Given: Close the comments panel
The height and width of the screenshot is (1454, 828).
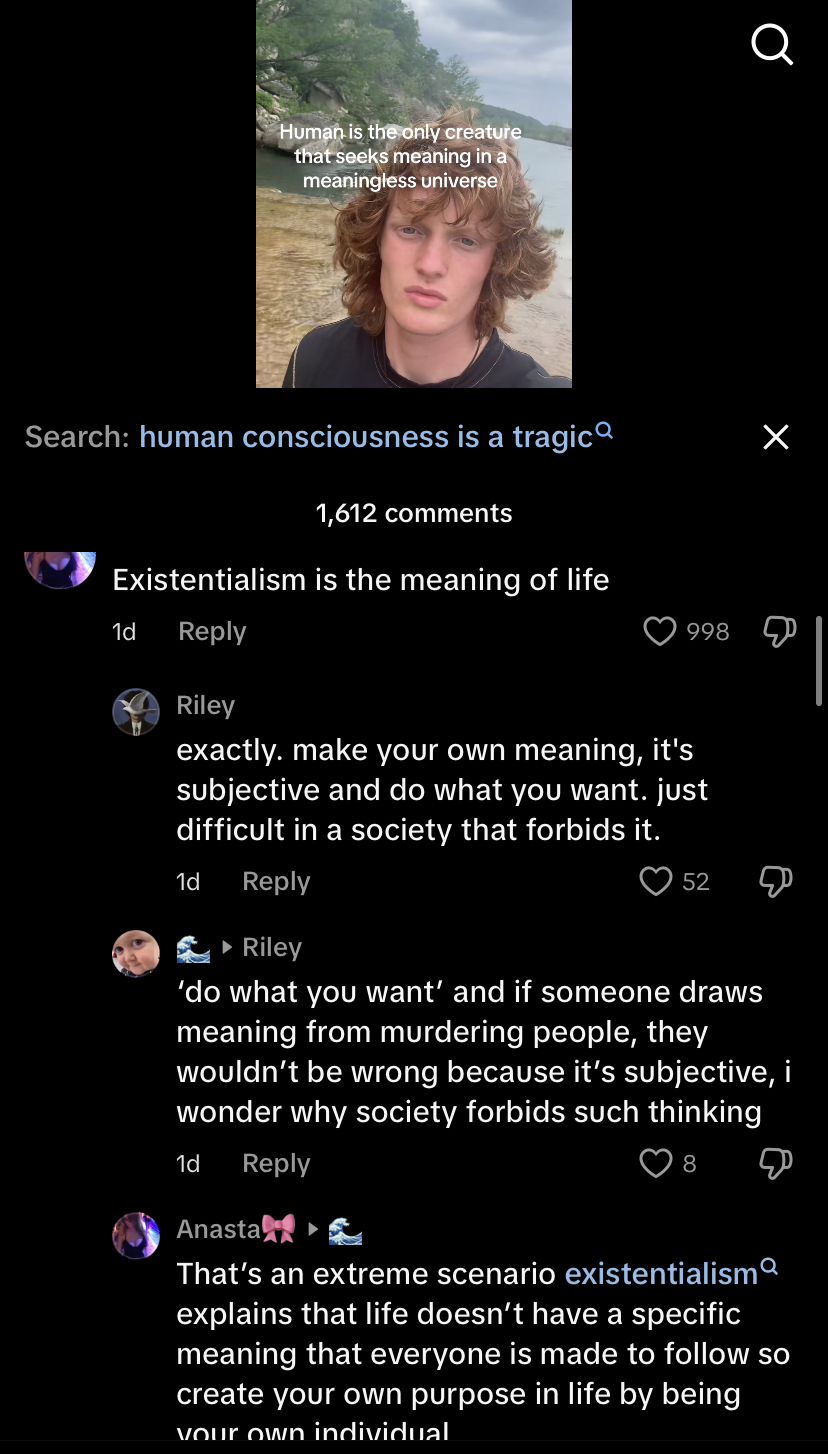Looking at the screenshot, I should click(x=776, y=437).
